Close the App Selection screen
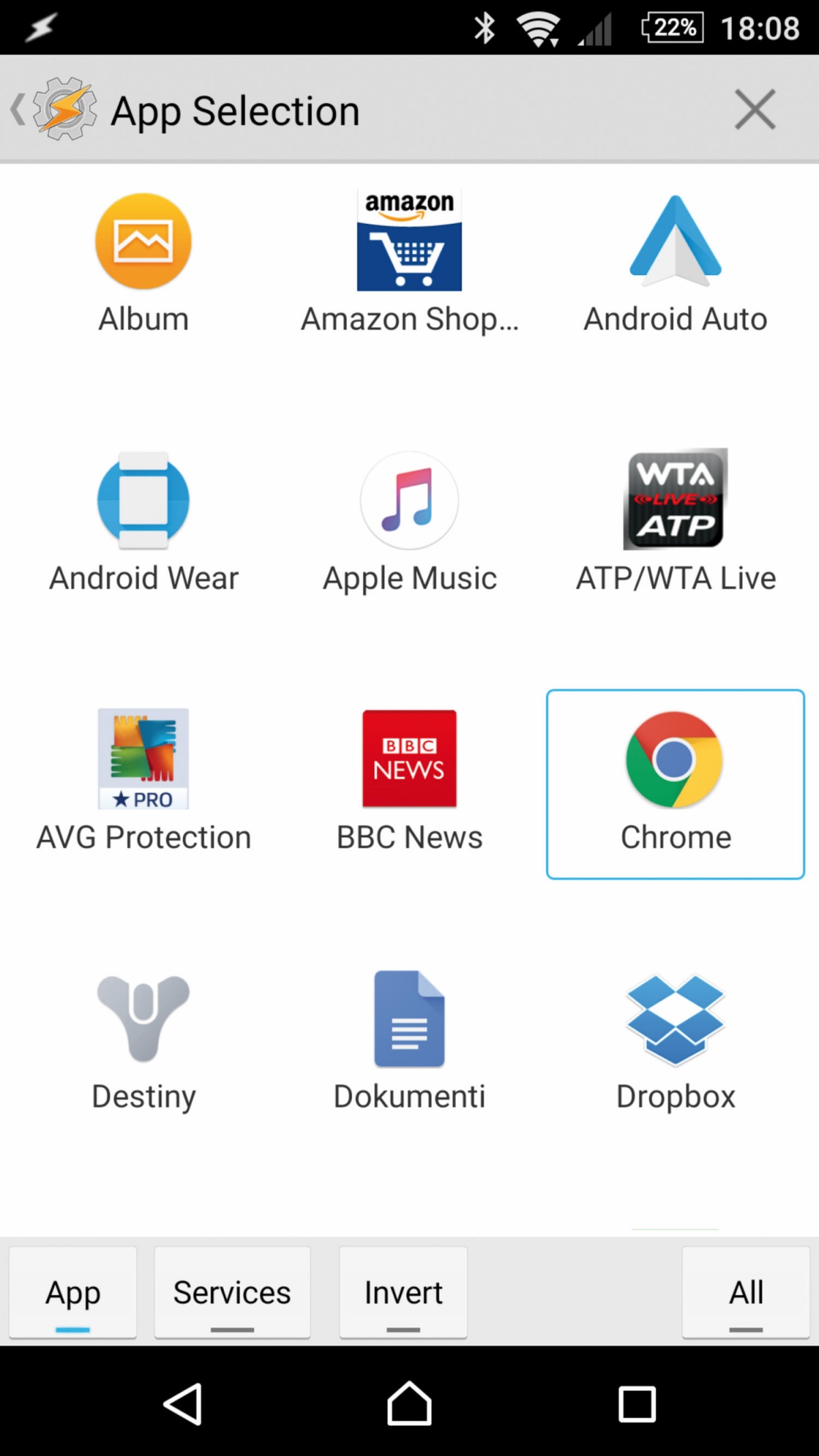Image resolution: width=819 pixels, height=1456 pixels. [x=755, y=109]
